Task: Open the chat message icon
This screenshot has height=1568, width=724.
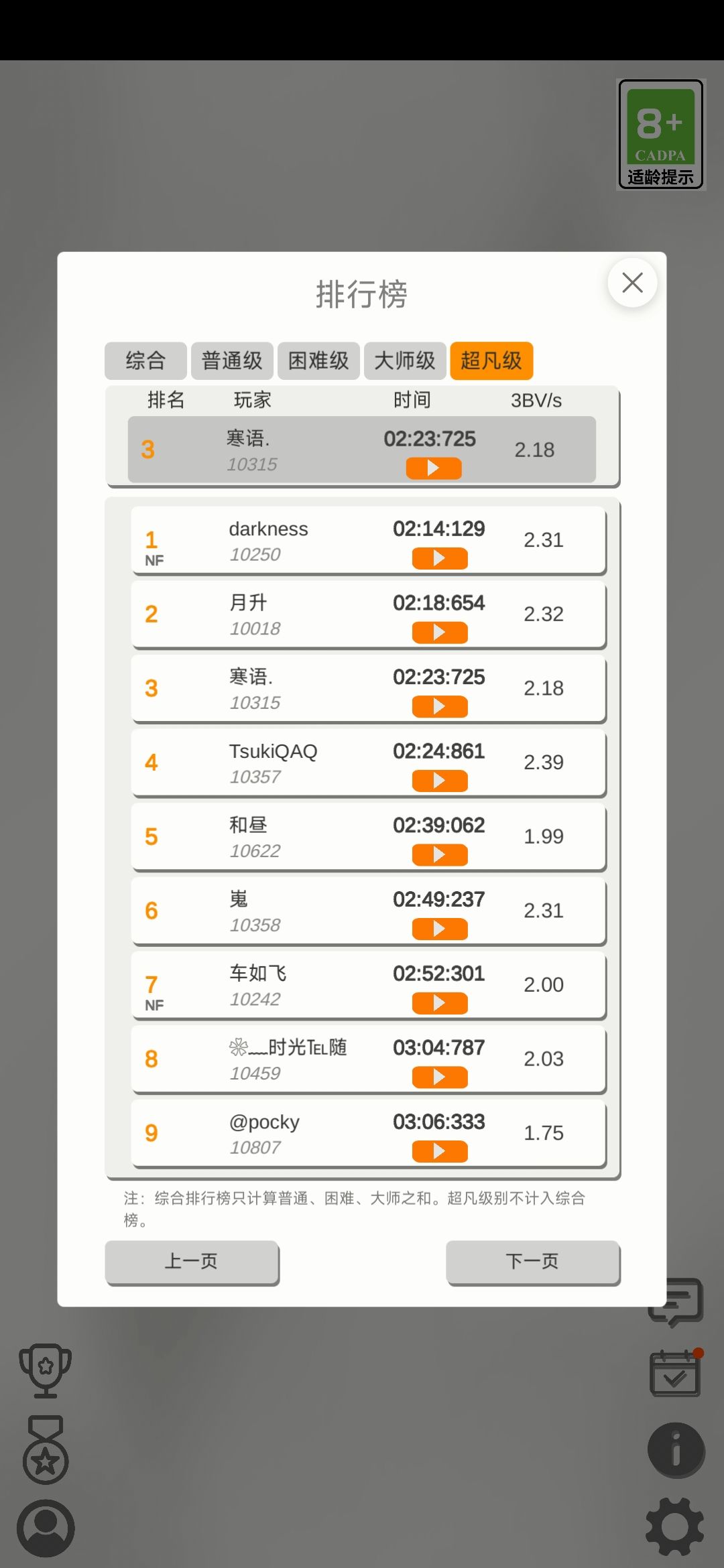Action: tap(675, 1300)
